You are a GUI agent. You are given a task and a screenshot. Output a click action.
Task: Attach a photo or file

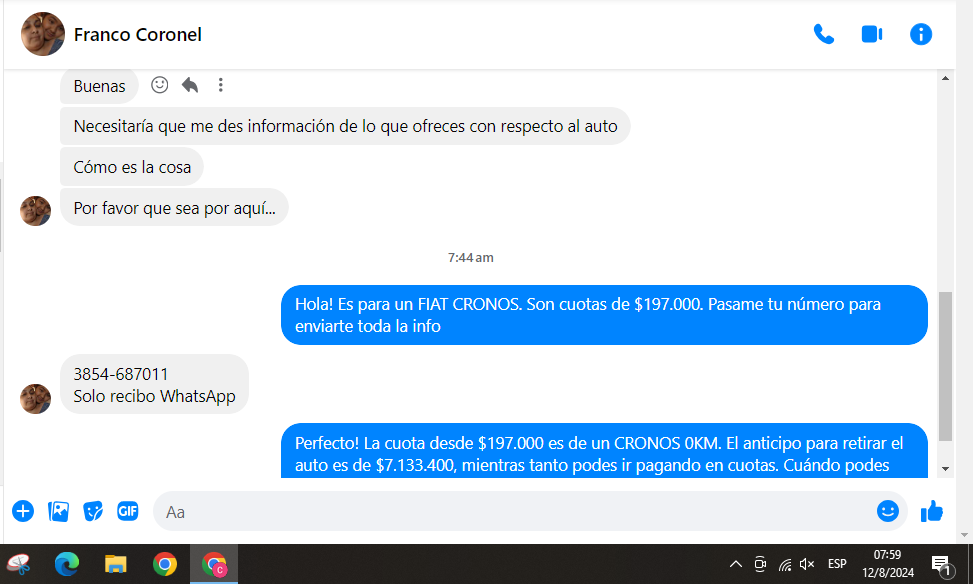[59, 511]
